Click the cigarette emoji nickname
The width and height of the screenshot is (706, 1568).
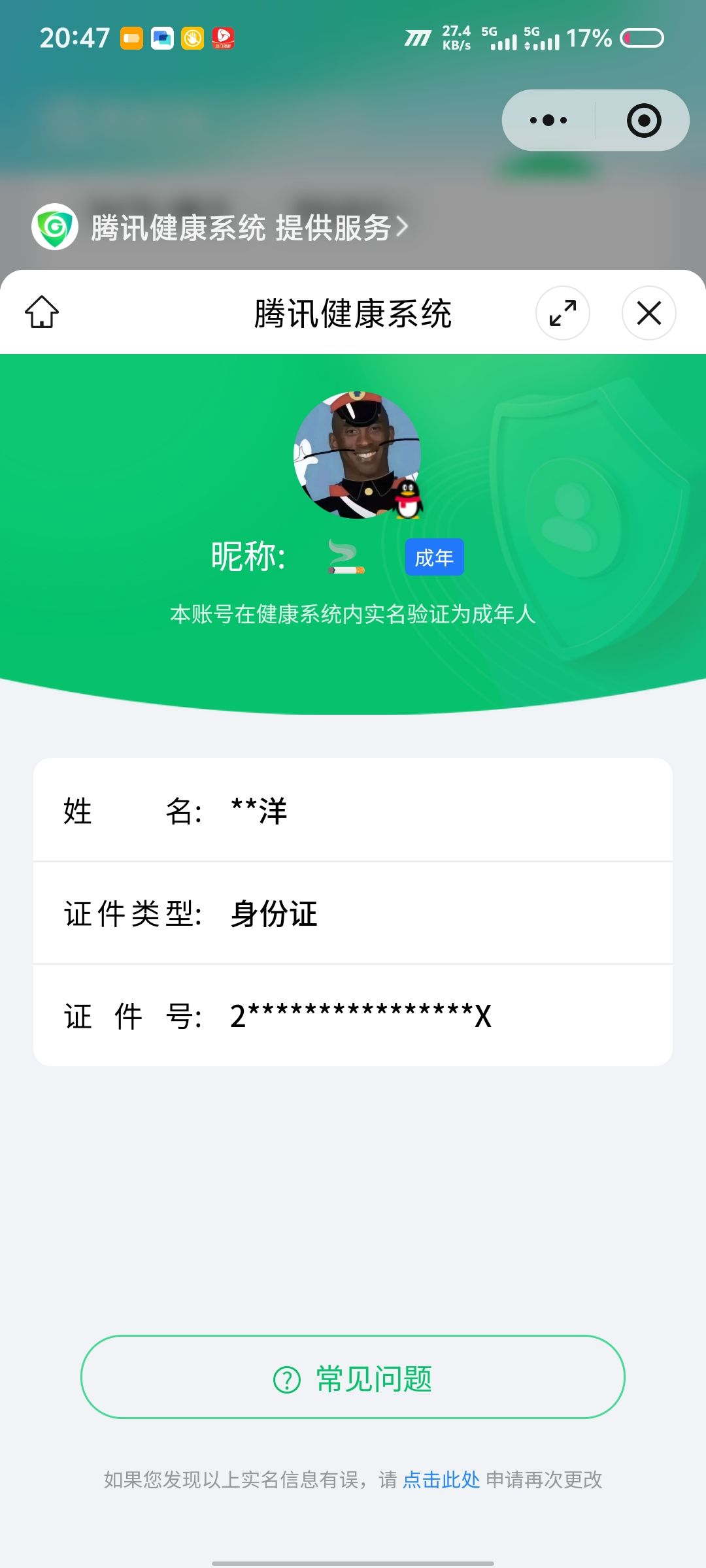click(x=346, y=559)
